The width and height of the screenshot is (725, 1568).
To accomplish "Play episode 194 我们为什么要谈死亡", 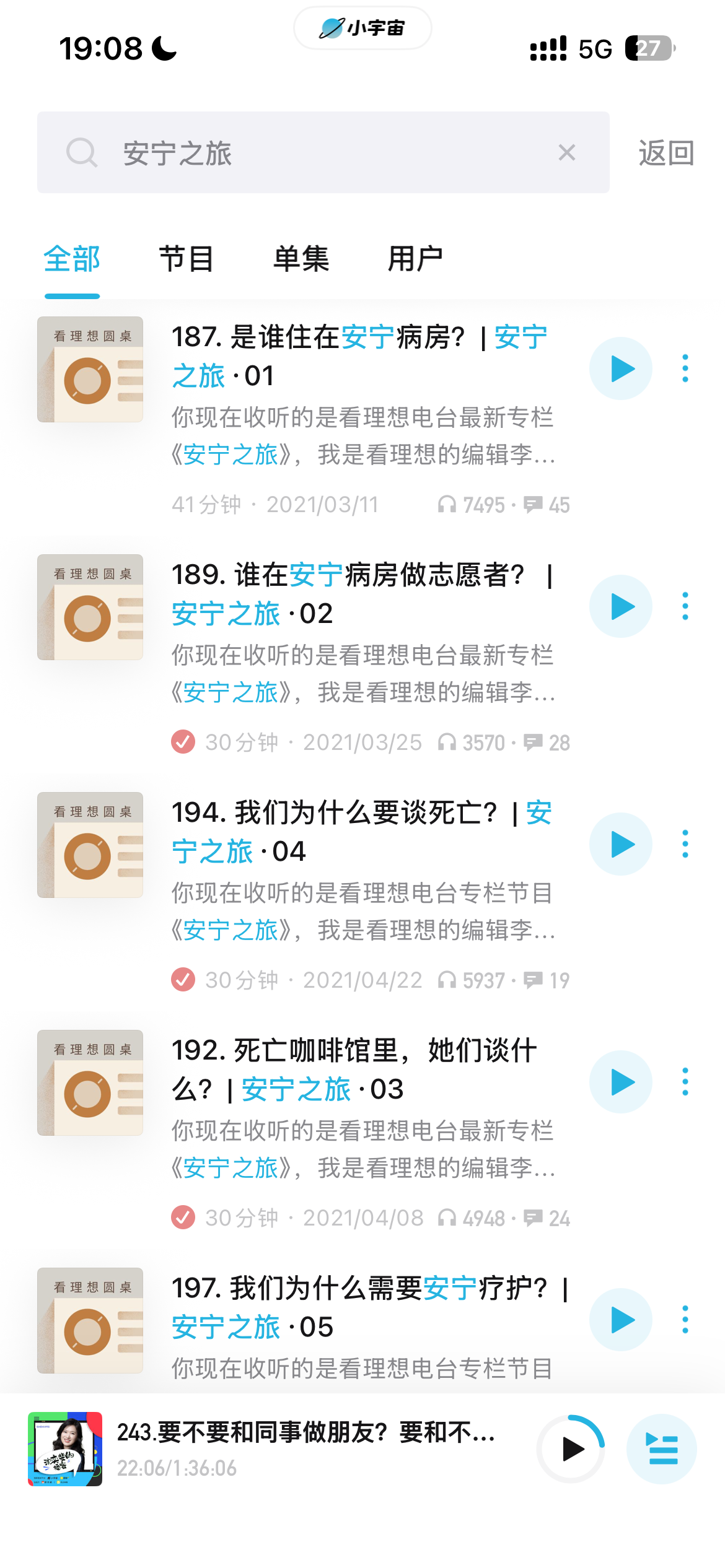I will point(620,845).
